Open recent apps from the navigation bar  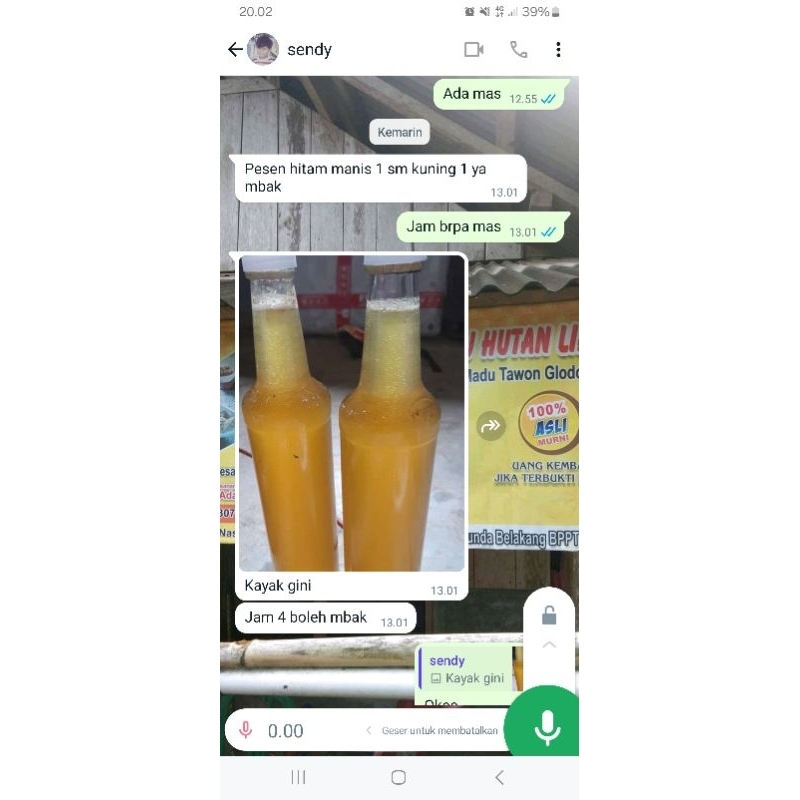click(x=298, y=777)
